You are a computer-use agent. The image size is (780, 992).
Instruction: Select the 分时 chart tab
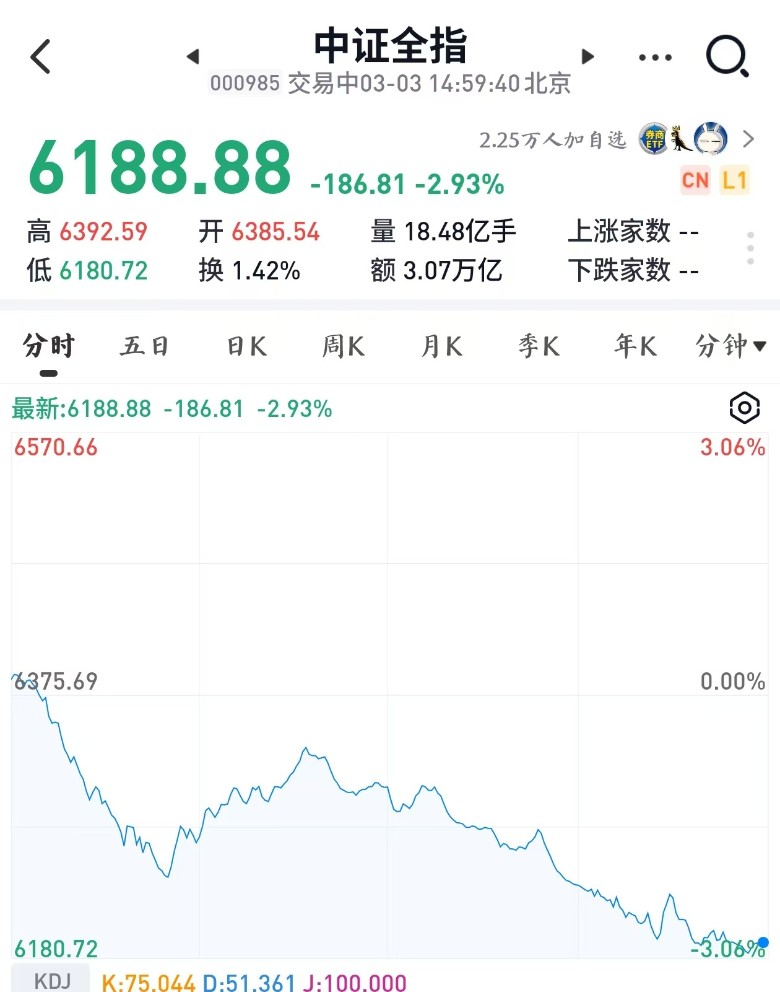point(48,346)
